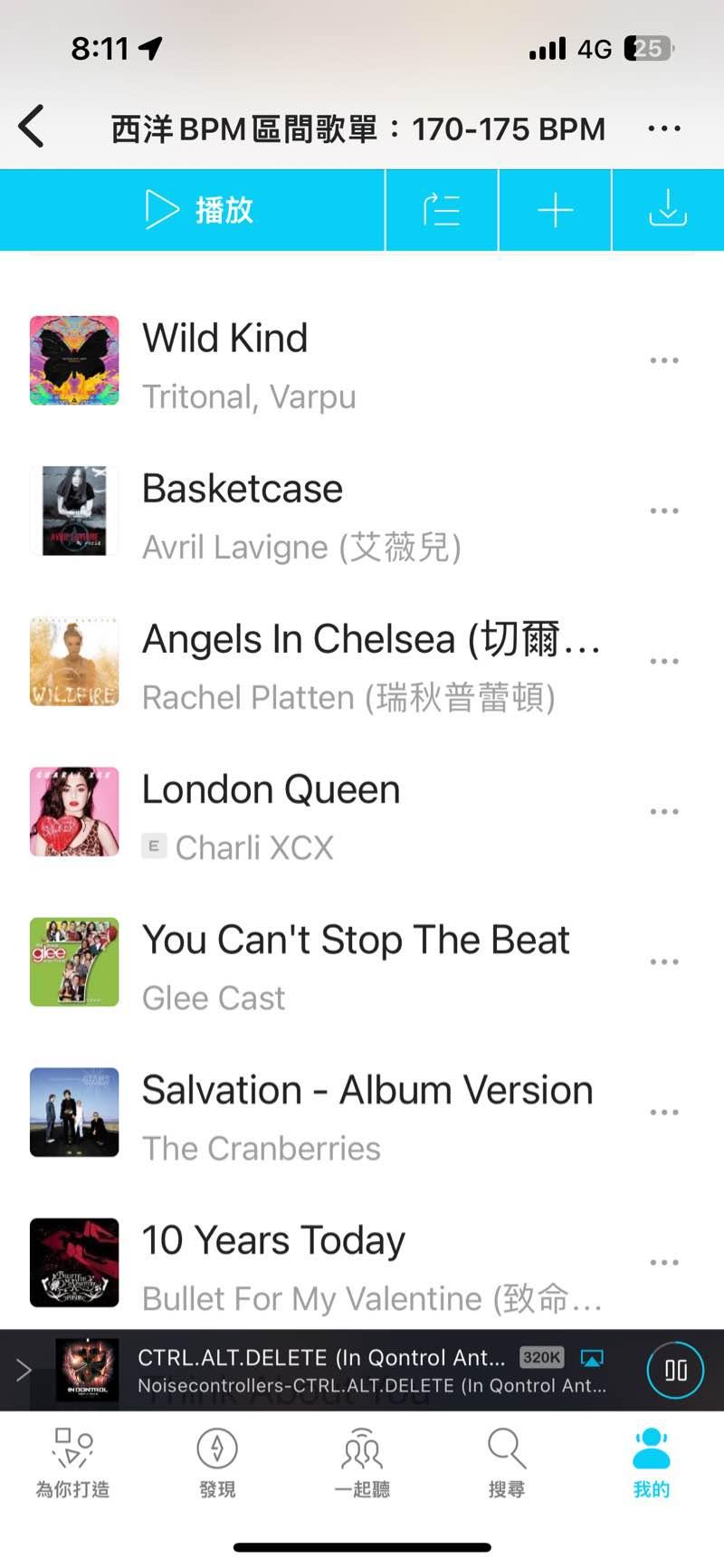Screen dimensions: 724x1568
Task: Open more options for Basketcase
Action: point(664,512)
